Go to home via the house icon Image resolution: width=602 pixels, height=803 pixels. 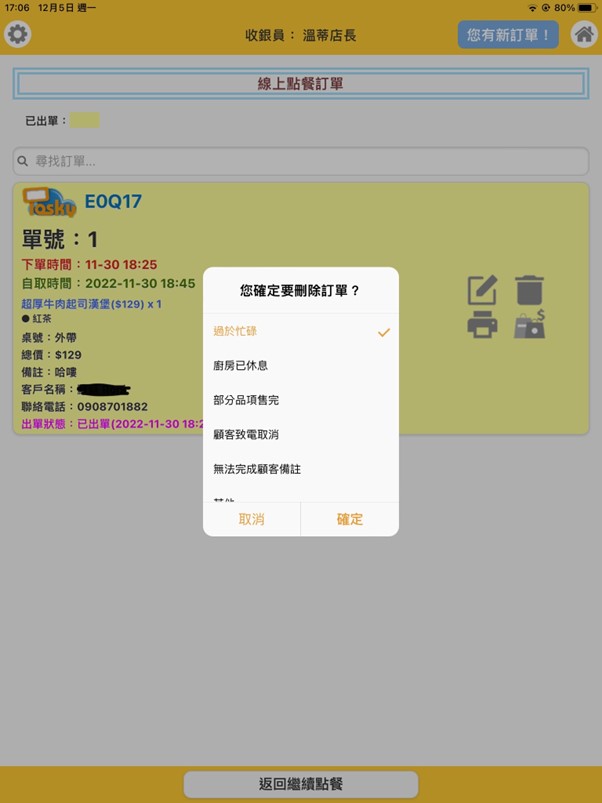pyautogui.click(x=584, y=35)
